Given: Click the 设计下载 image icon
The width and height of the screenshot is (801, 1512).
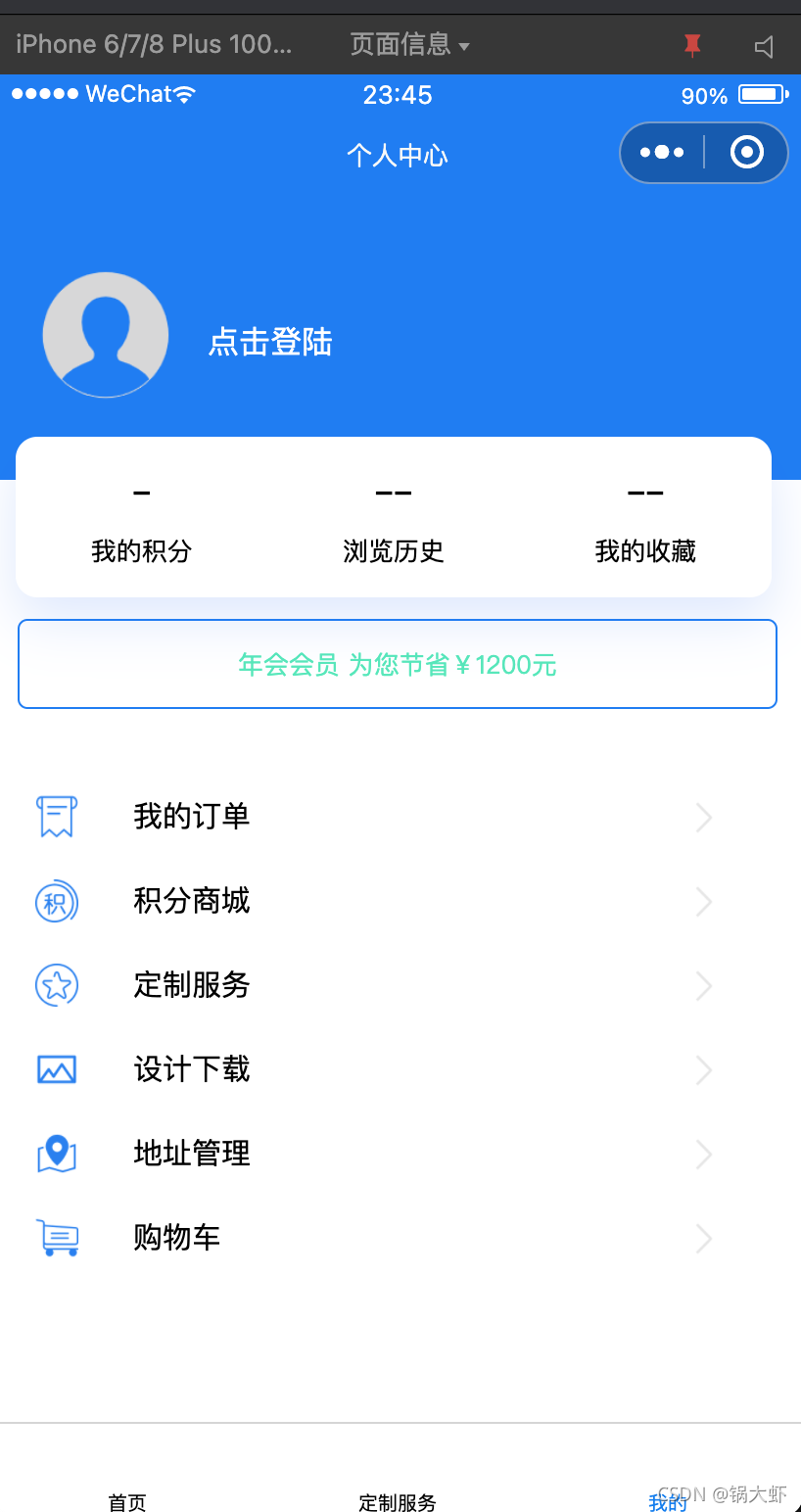Looking at the screenshot, I should (56, 1069).
